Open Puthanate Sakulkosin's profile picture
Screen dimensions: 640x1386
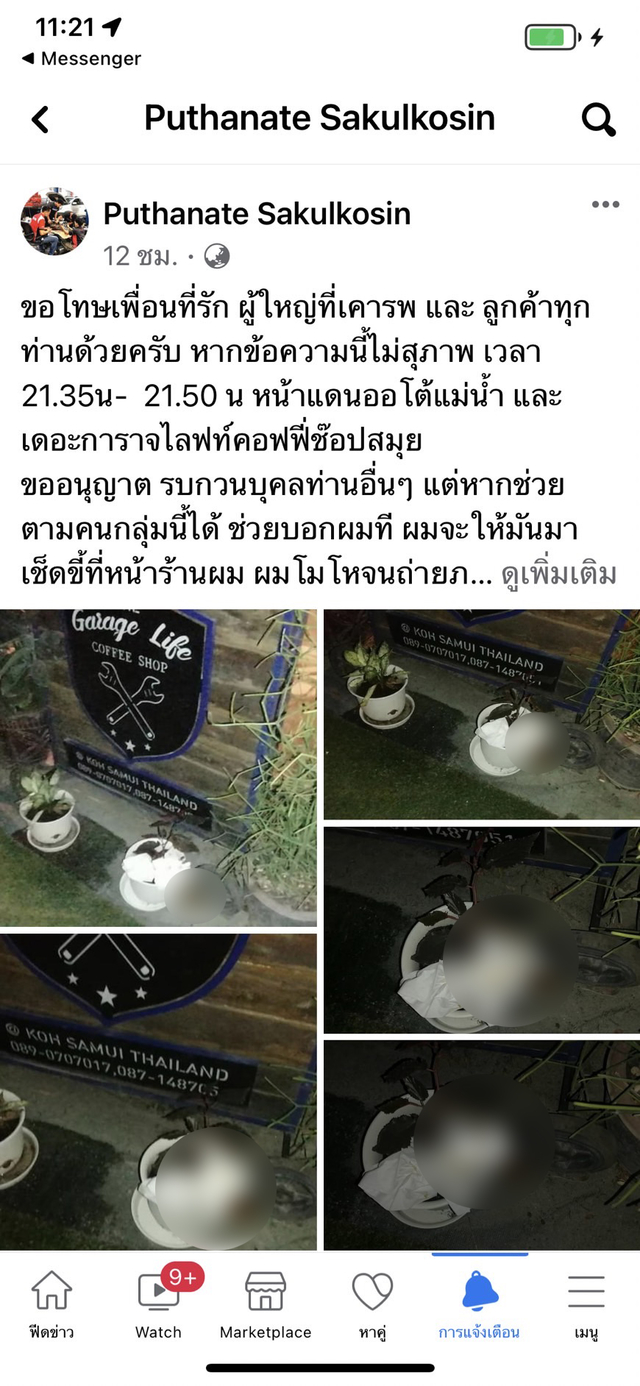coord(55,222)
